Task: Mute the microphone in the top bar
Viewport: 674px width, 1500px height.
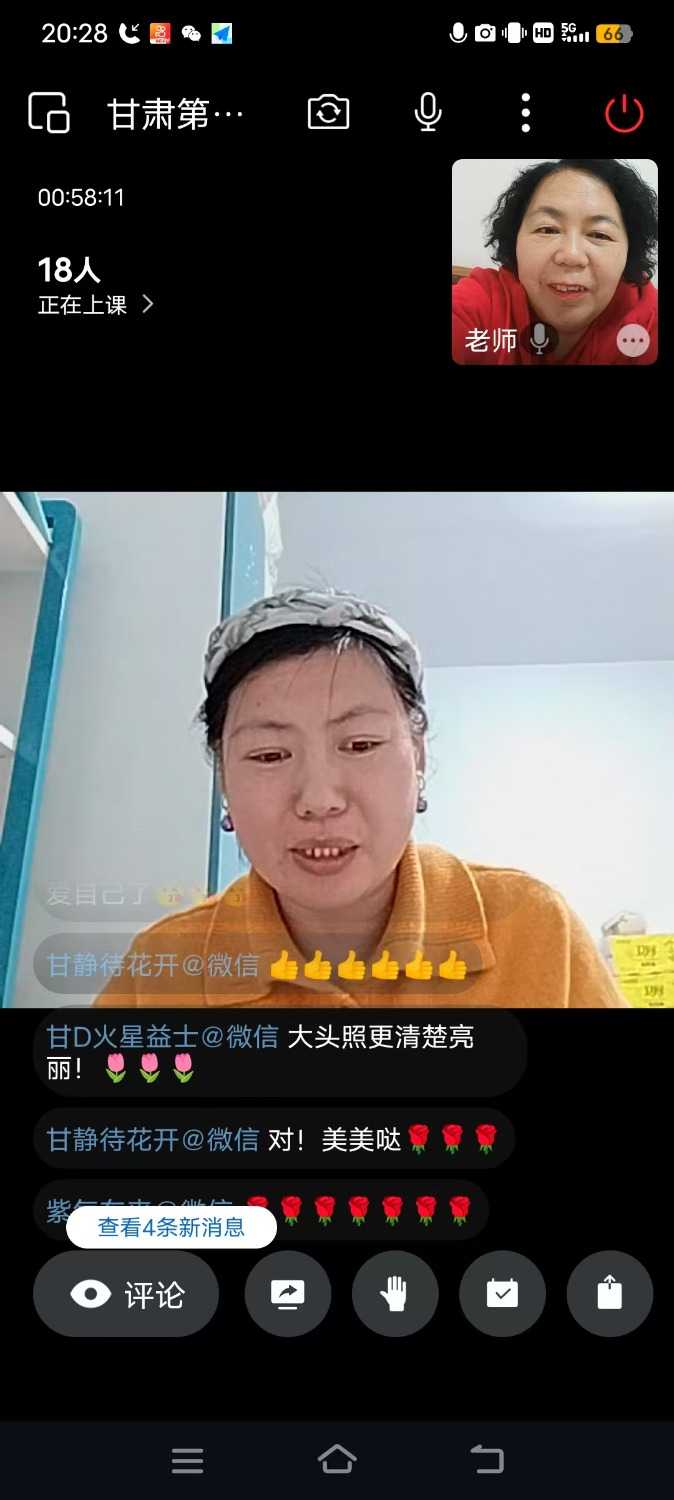Action: (428, 113)
